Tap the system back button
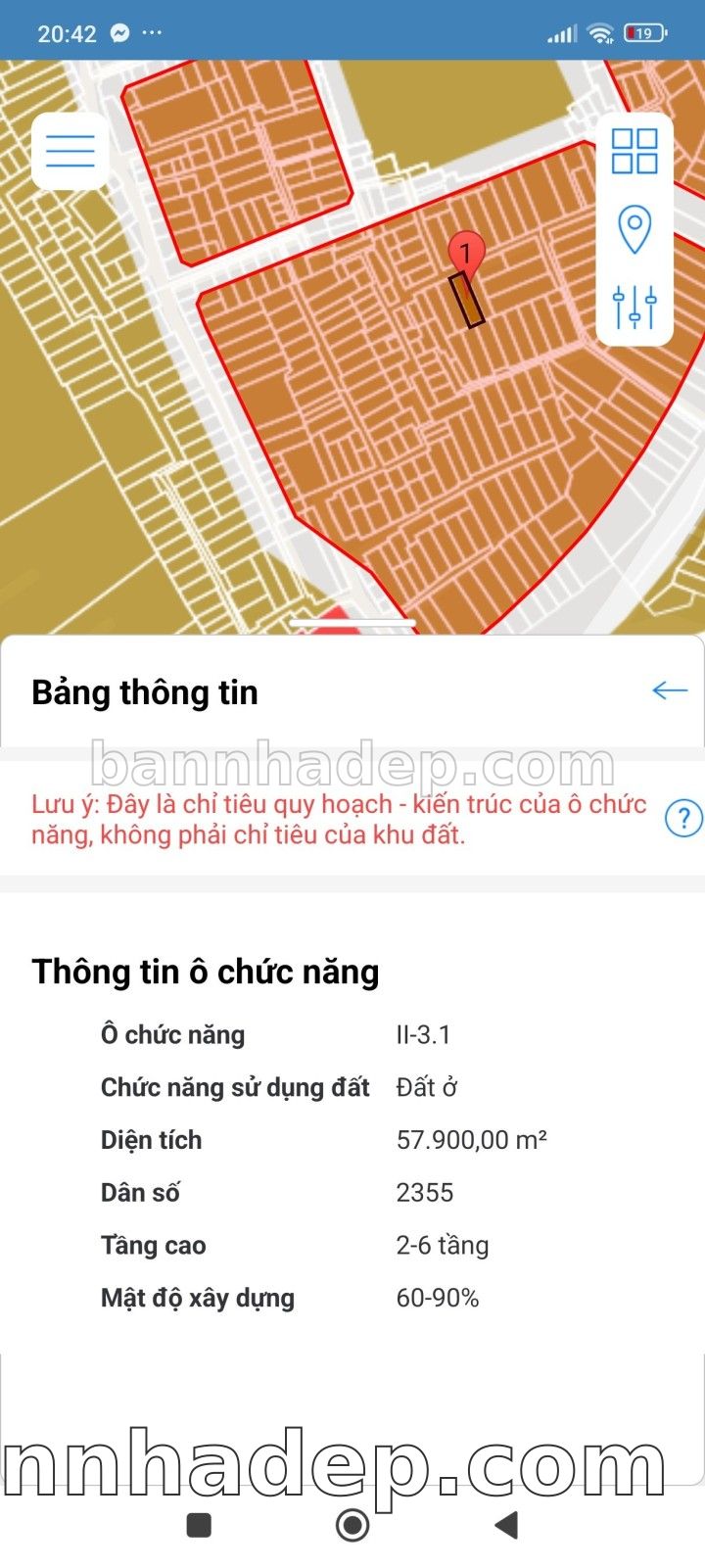Screen dimensions: 705x1568 tap(506, 1525)
